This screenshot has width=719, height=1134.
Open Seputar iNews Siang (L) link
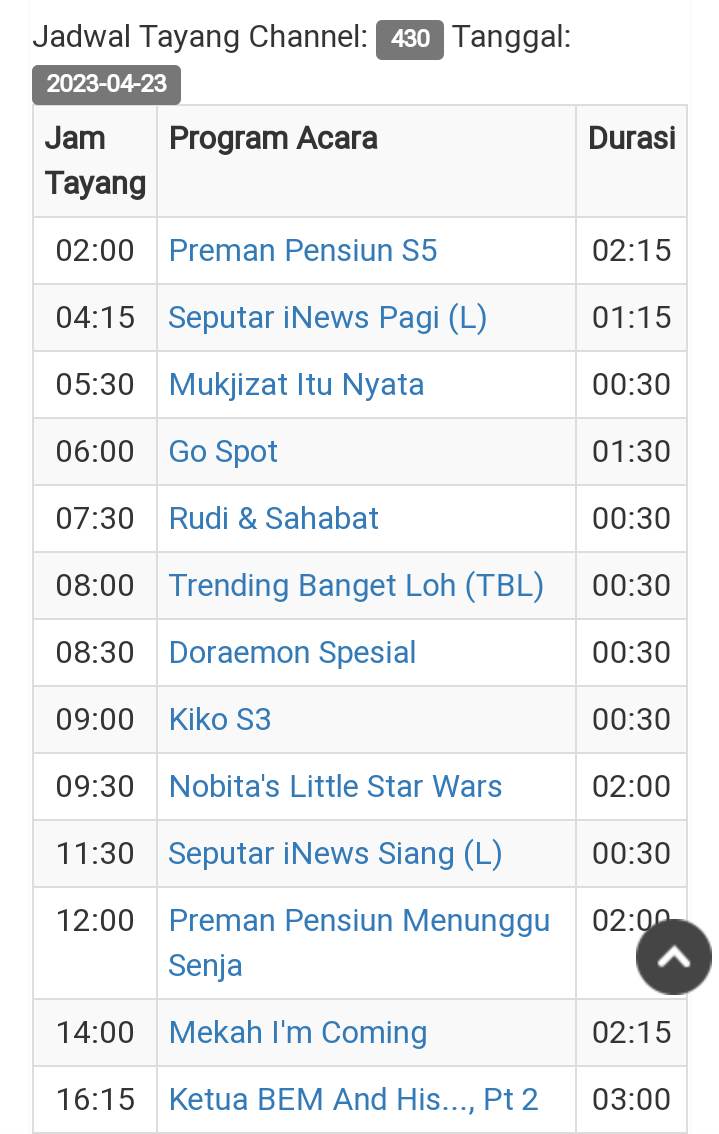(x=335, y=853)
